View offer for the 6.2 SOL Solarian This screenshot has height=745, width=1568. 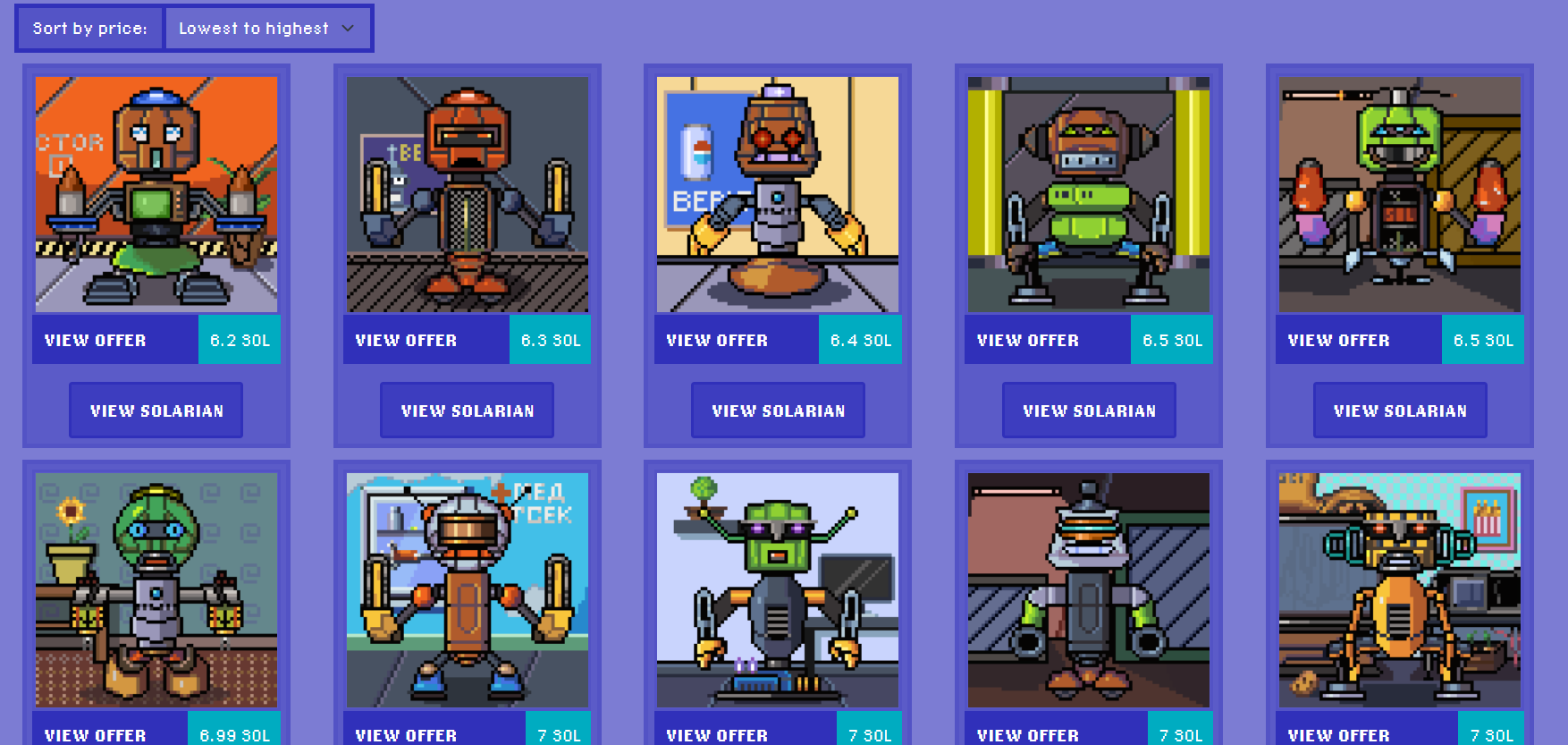click(114, 340)
